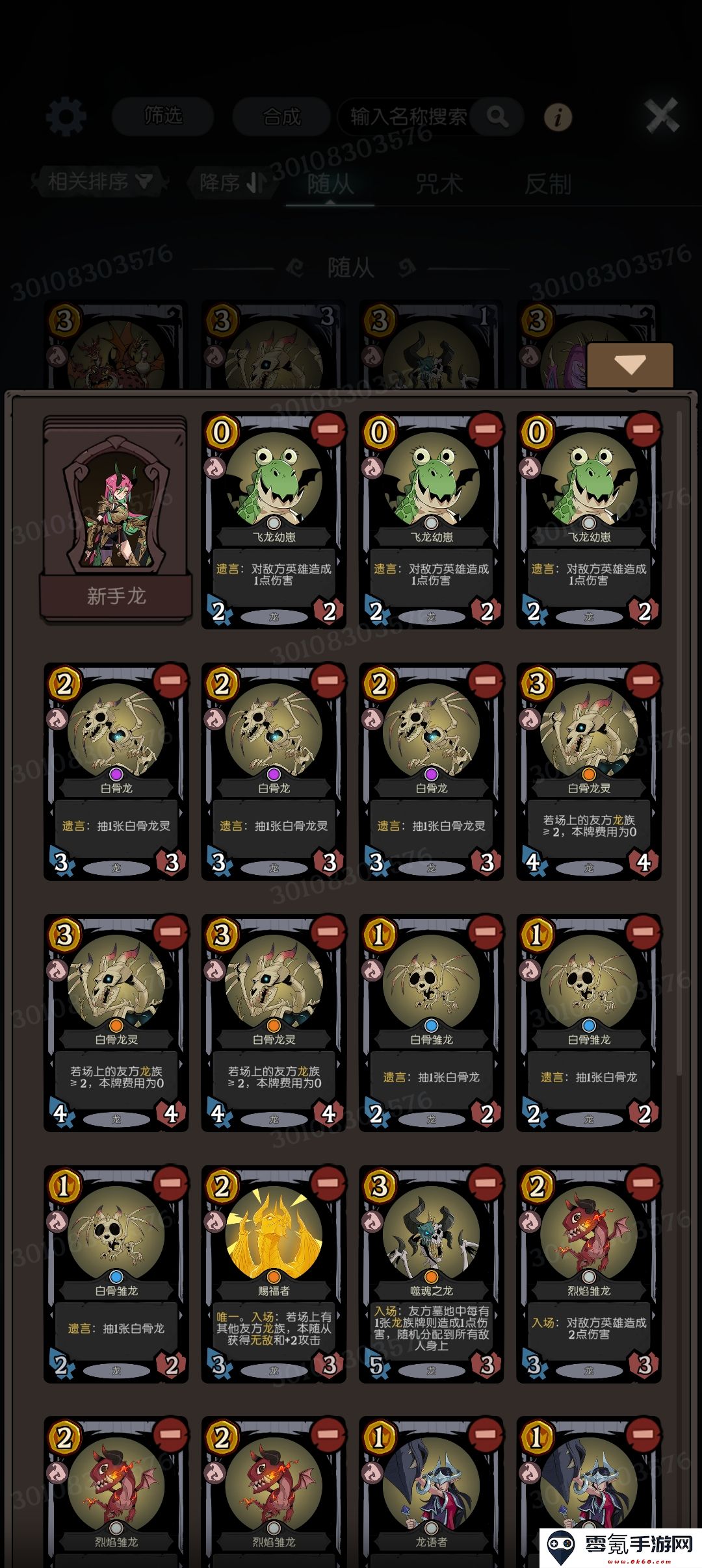This screenshot has width=702, height=1568.
Task: Switch to the 咒术 tab
Action: click(x=439, y=184)
